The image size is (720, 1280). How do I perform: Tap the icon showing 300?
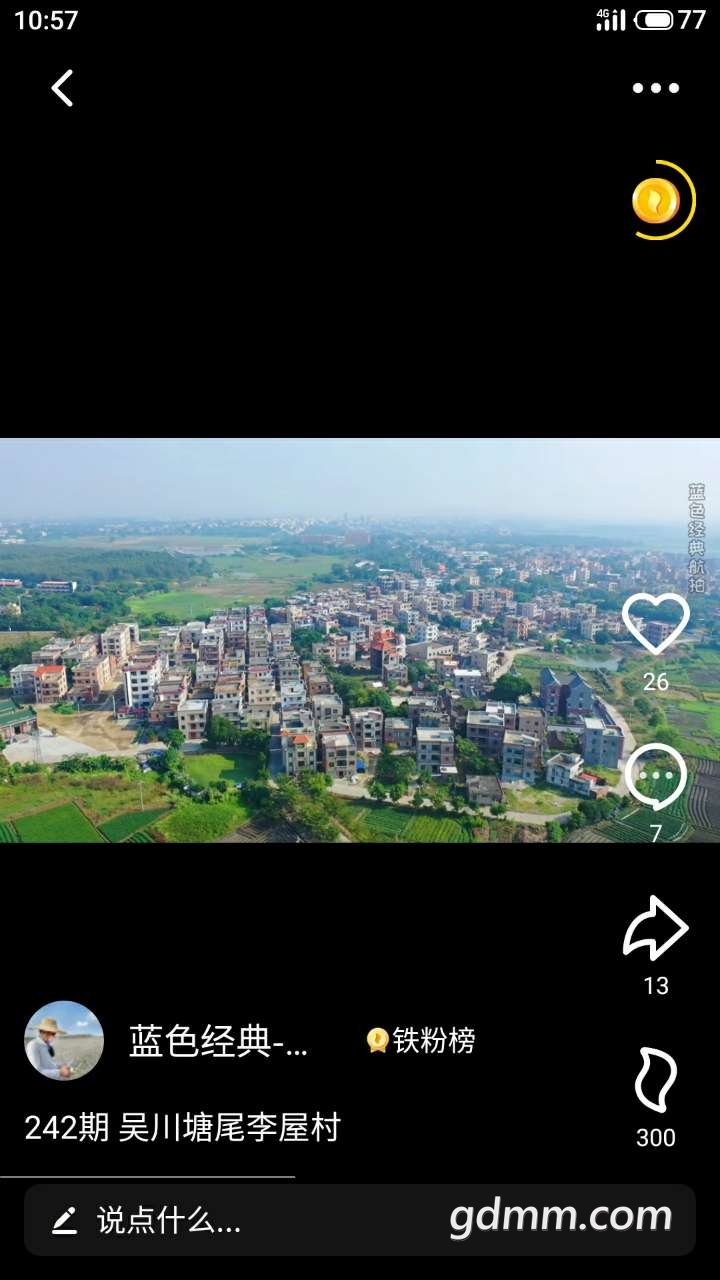pyautogui.click(x=656, y=1082)
